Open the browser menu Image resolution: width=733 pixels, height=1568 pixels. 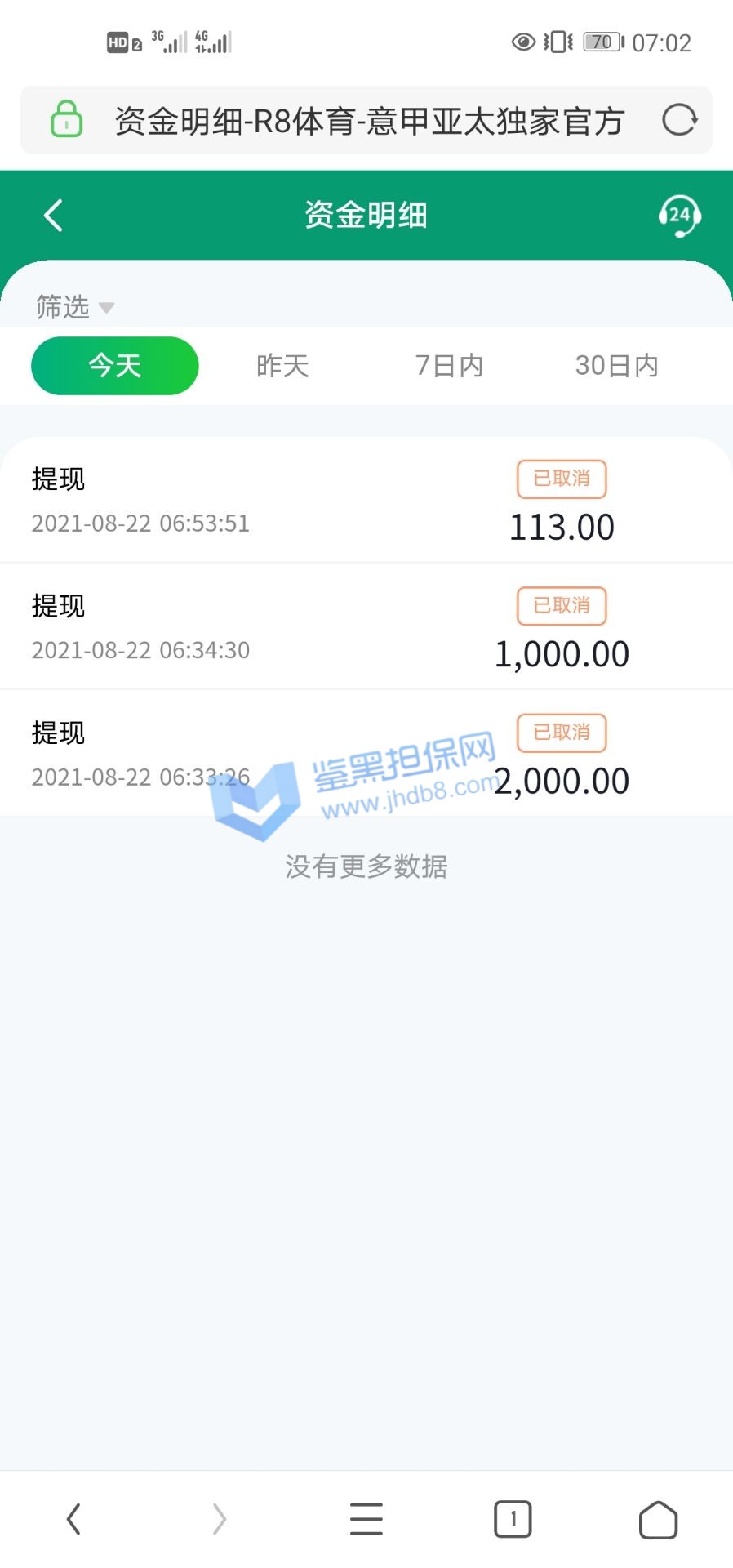point(366,1519)
